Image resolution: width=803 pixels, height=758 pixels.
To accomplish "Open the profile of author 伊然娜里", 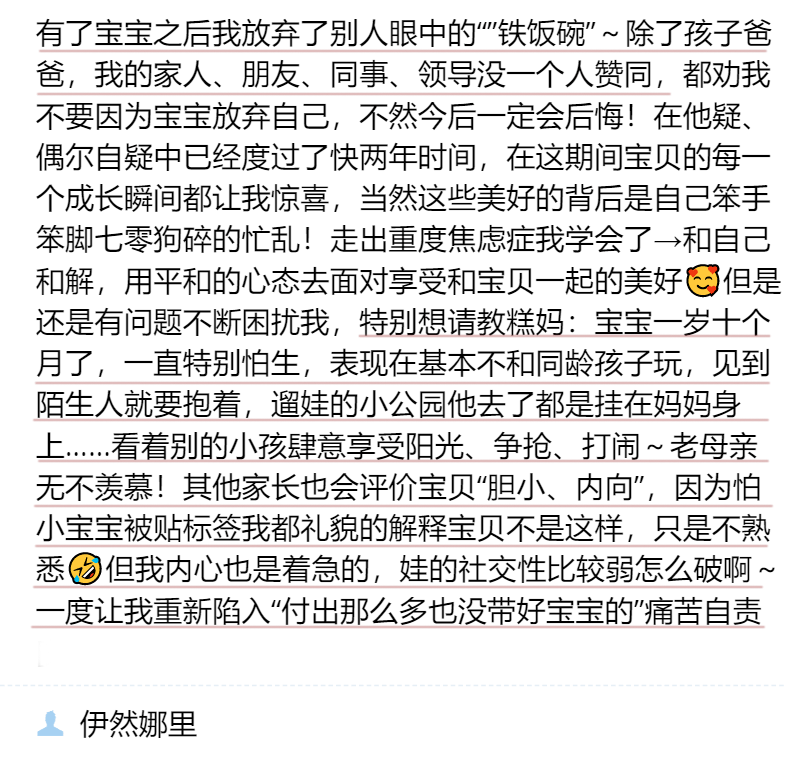I will pyautogui.click(x=138, y=723).
